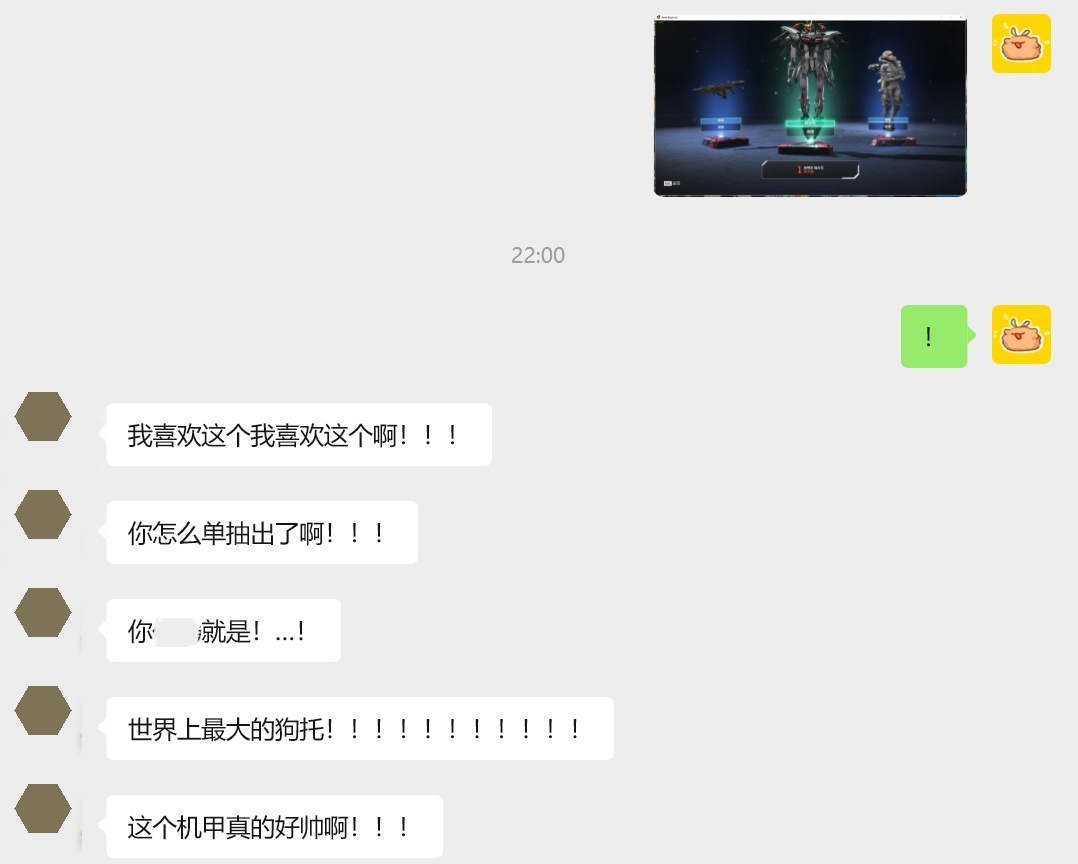Open contact avatar next to '世界上最大的狗托'
This screenshot has height=864, width=1078.
43,711
